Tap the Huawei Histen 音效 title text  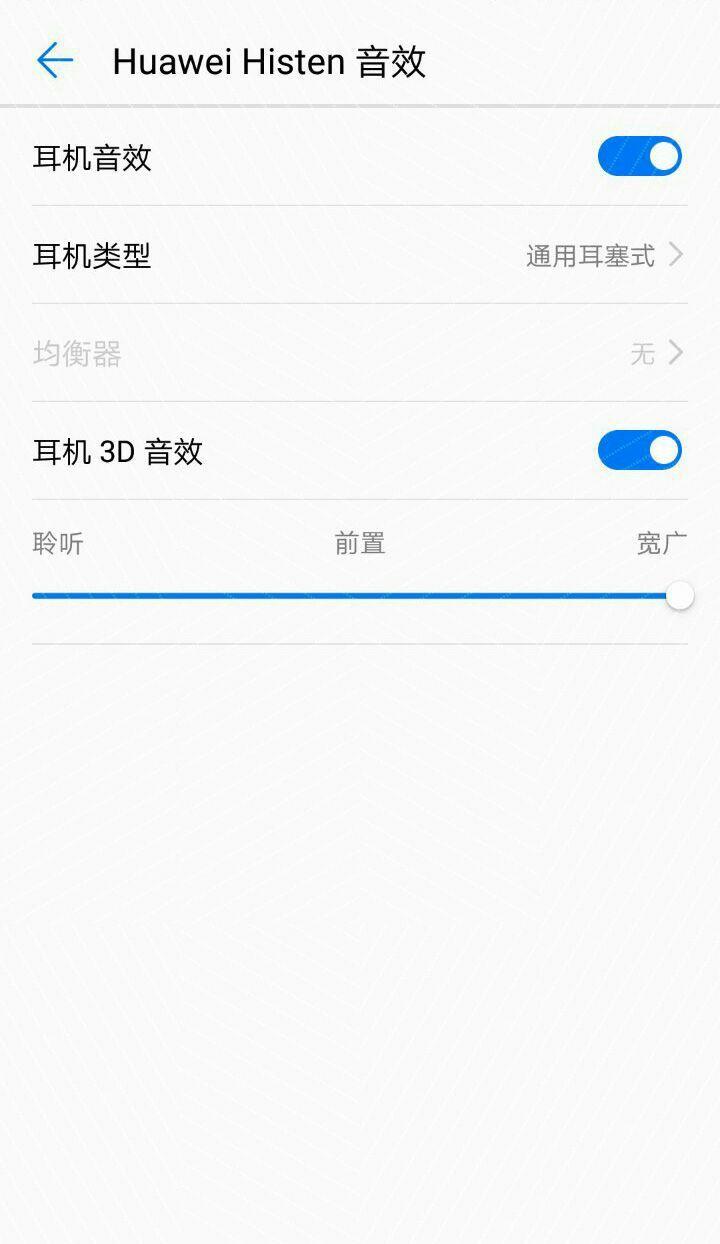pos(270,61)
